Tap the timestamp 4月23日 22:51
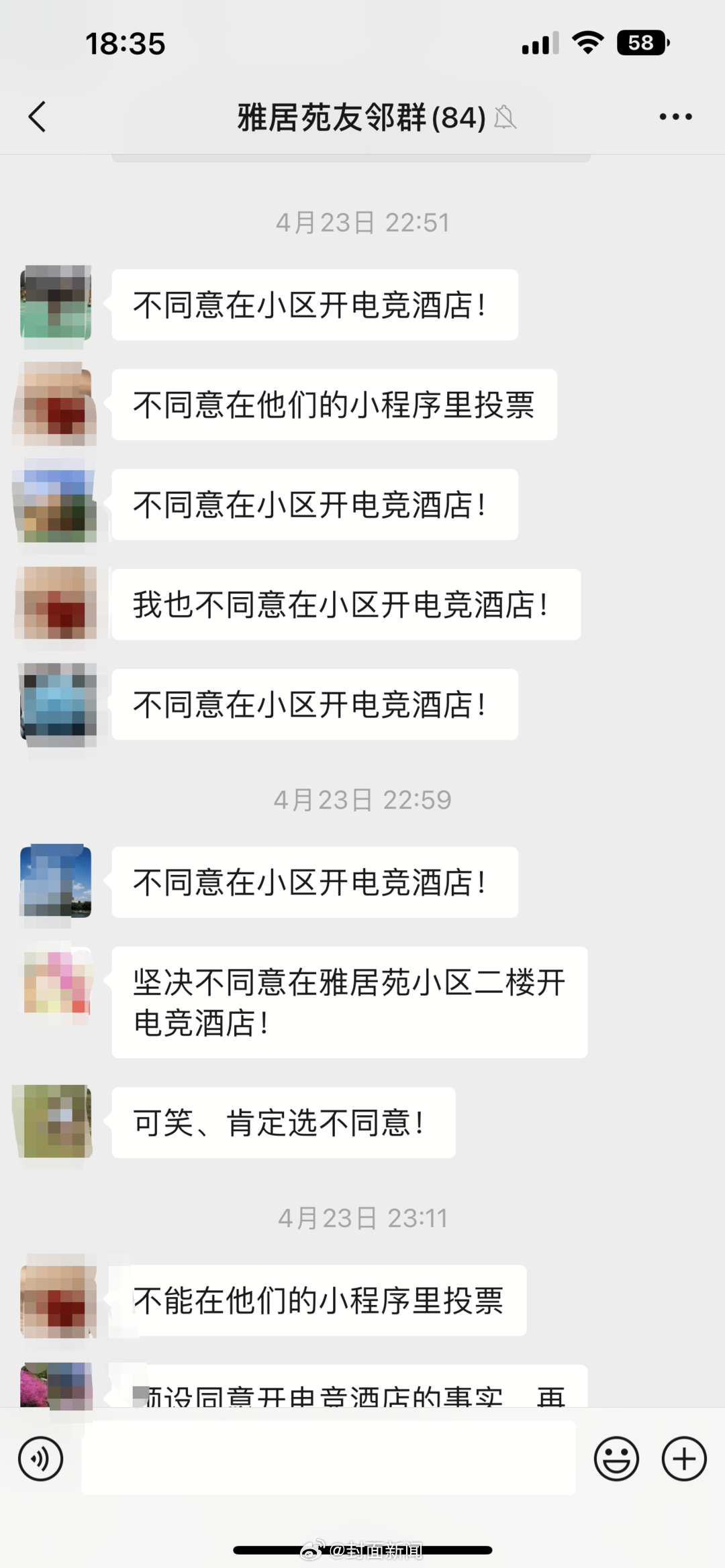The width and height of the screenshot is (725, 1568). (362, 223)
